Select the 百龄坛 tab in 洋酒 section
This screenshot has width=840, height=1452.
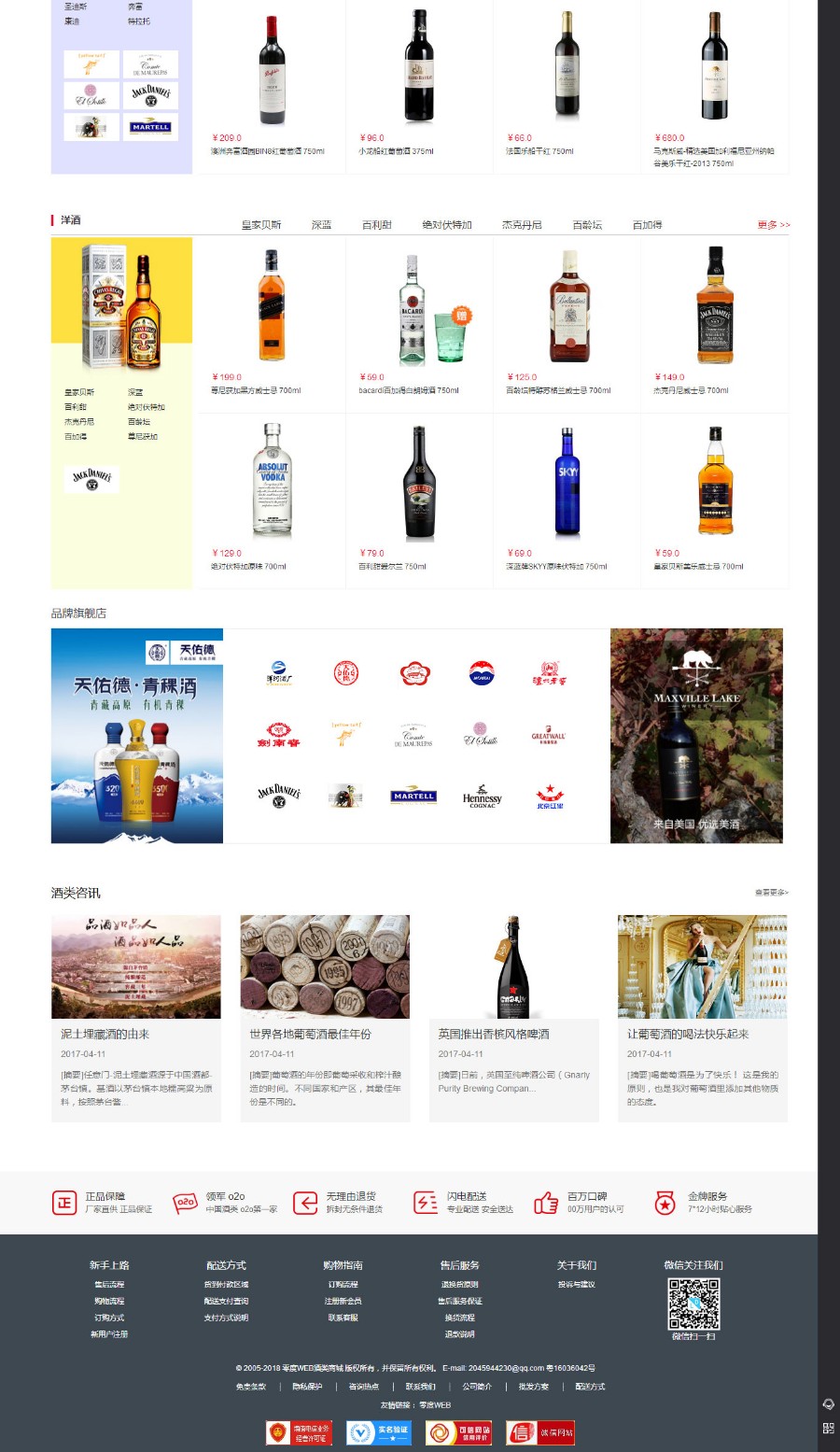(x=590, y=224)
